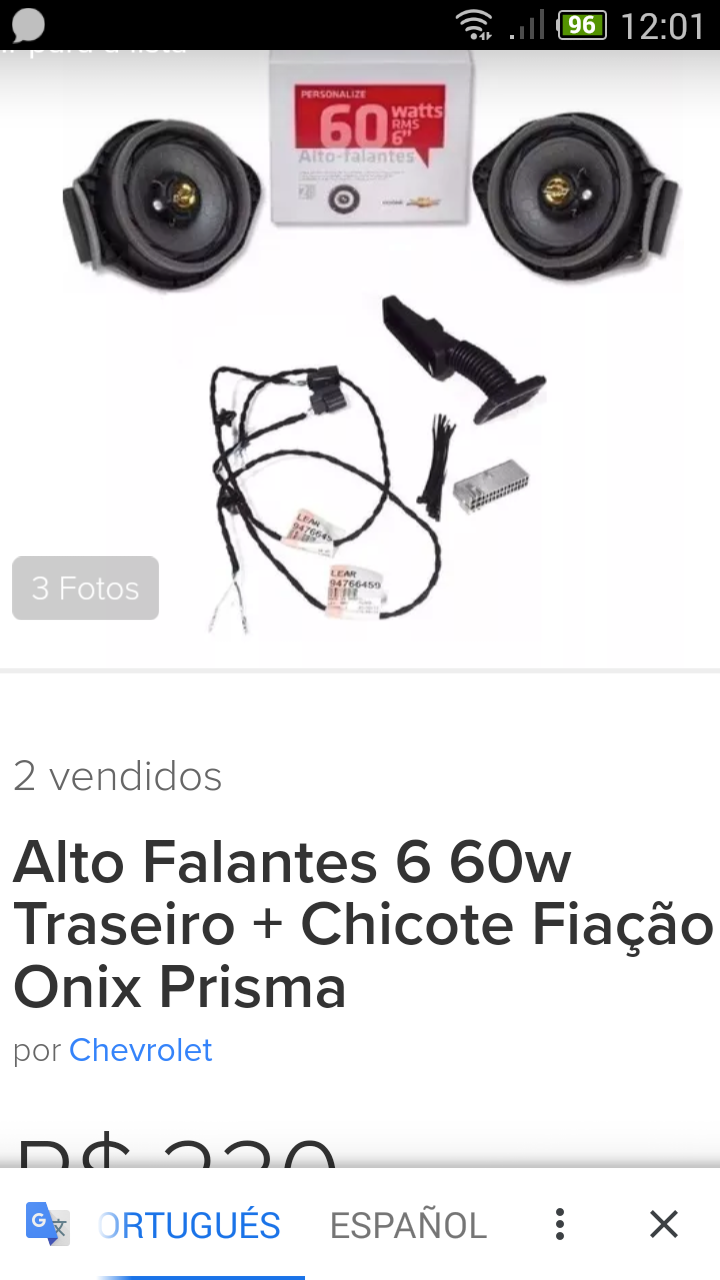Tap the 3 Fotos button

[86, 588]
